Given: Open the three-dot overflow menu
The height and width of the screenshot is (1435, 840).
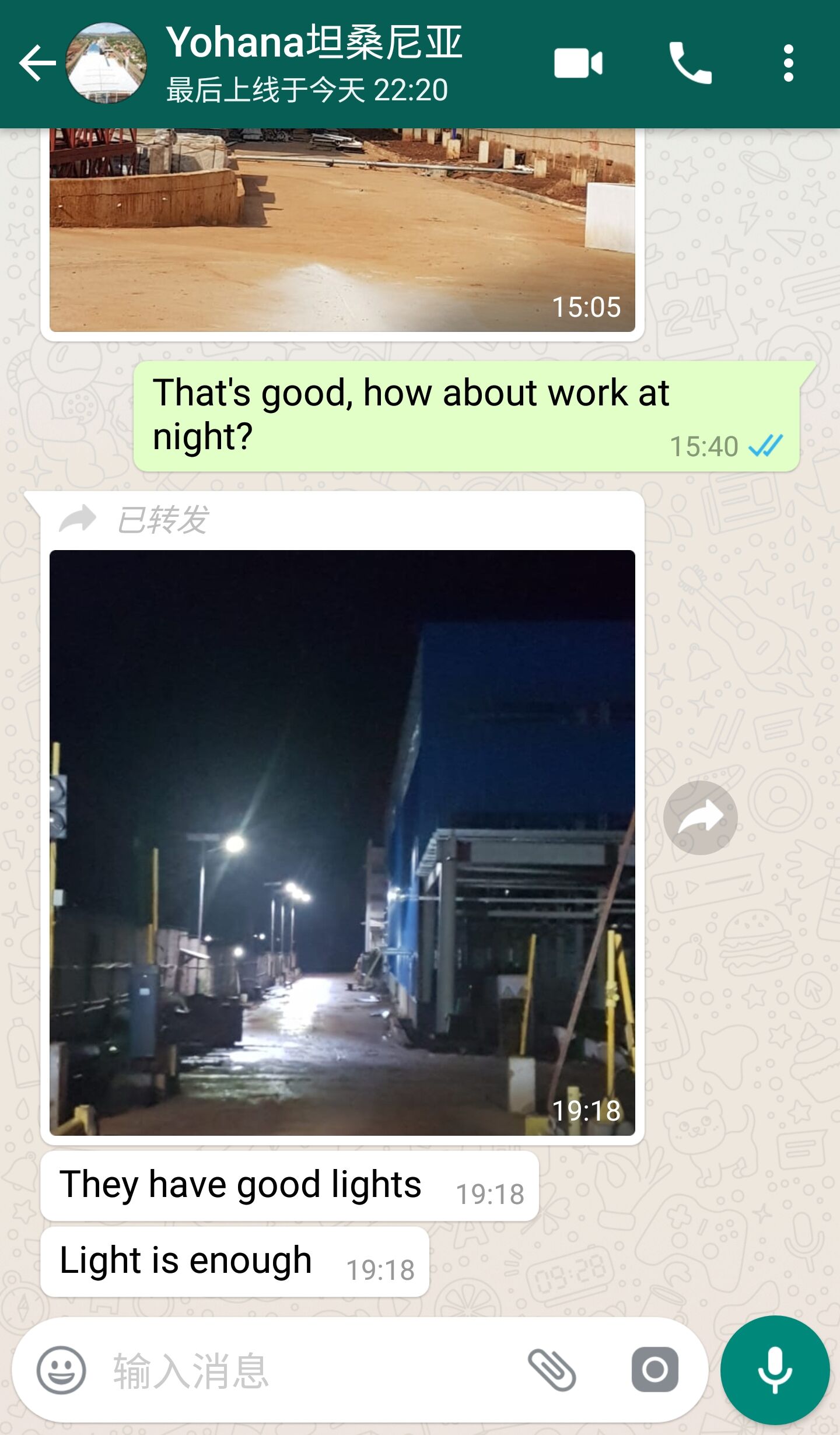Looking at the screenshot, I should (788, 63).
